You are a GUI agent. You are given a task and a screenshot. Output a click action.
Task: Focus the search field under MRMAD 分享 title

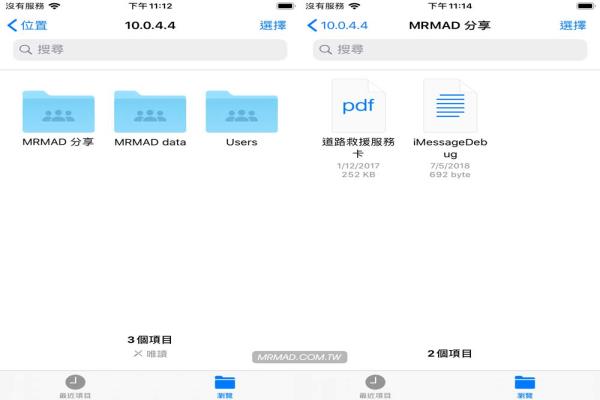coord(450,49)
